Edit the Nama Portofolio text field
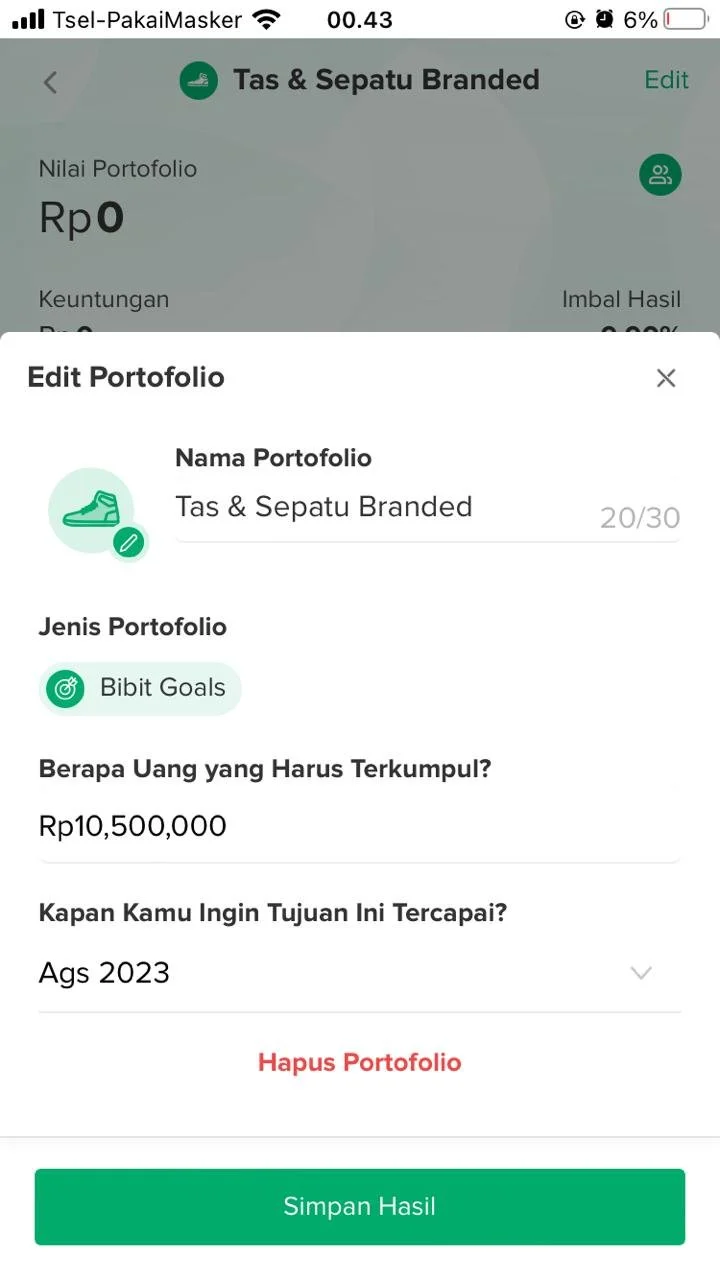 (x=428, y=508)
